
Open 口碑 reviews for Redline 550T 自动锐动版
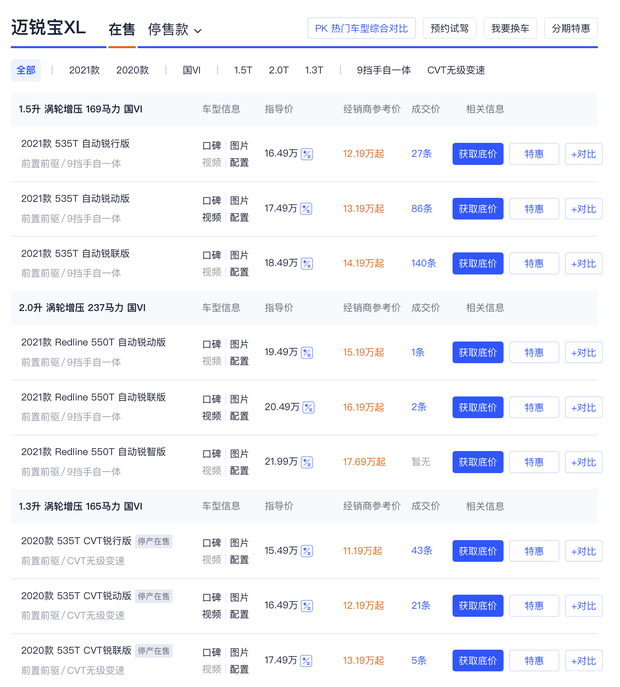pyautogui.click(x=211, y=344)
